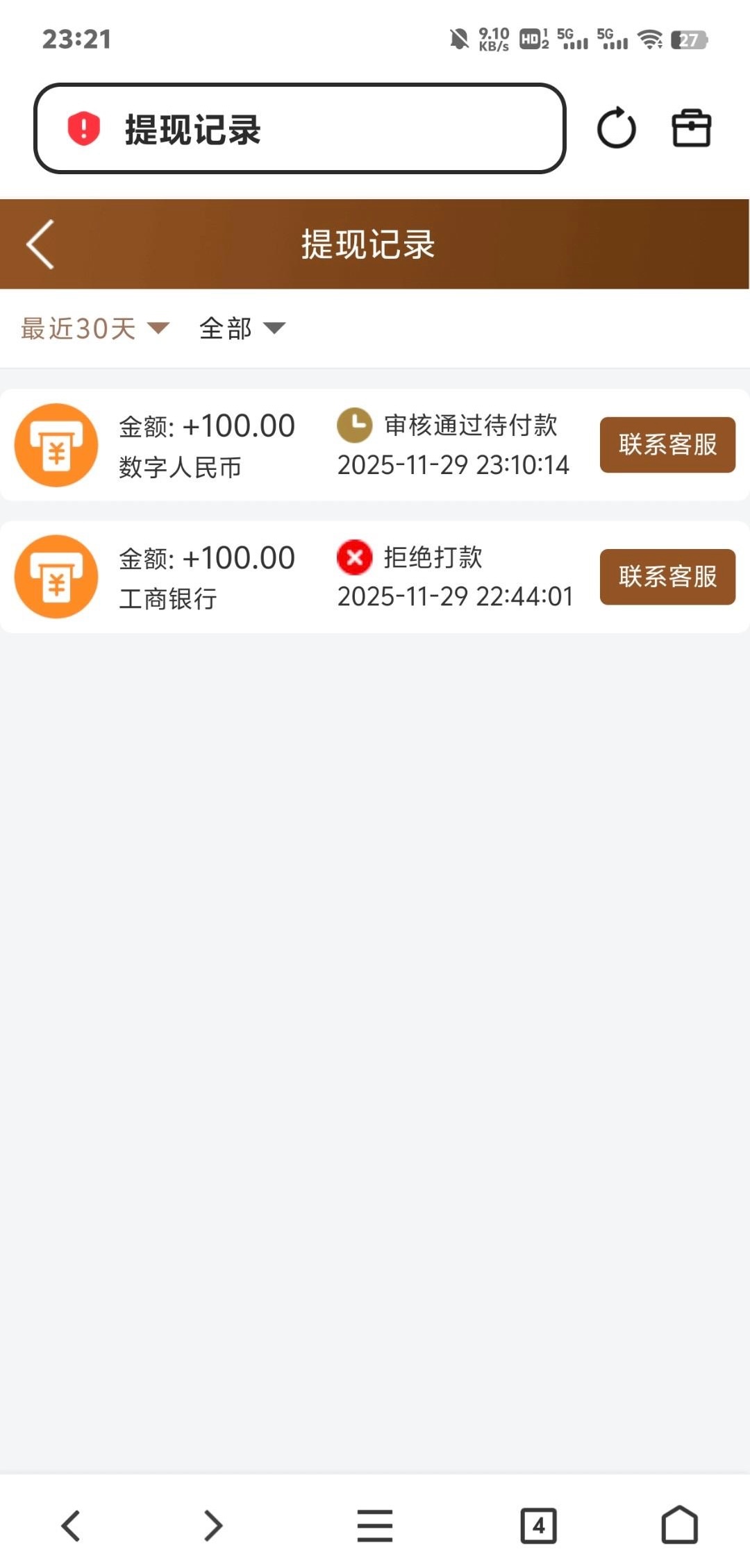Expand the 全部 status filter
This screenshot has width=750, height=1568.
pos(242,328)
